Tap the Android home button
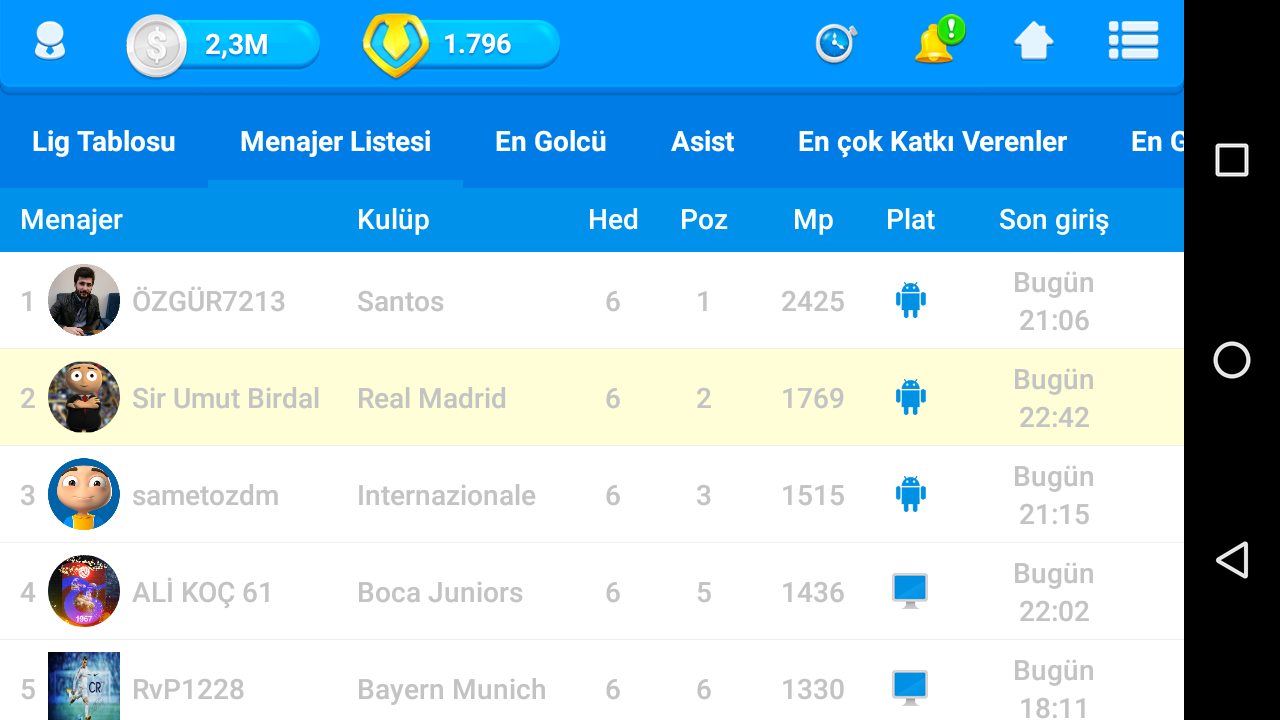Image resolution: width=1280 pixels, height=720 pixels. [1232, 360]
